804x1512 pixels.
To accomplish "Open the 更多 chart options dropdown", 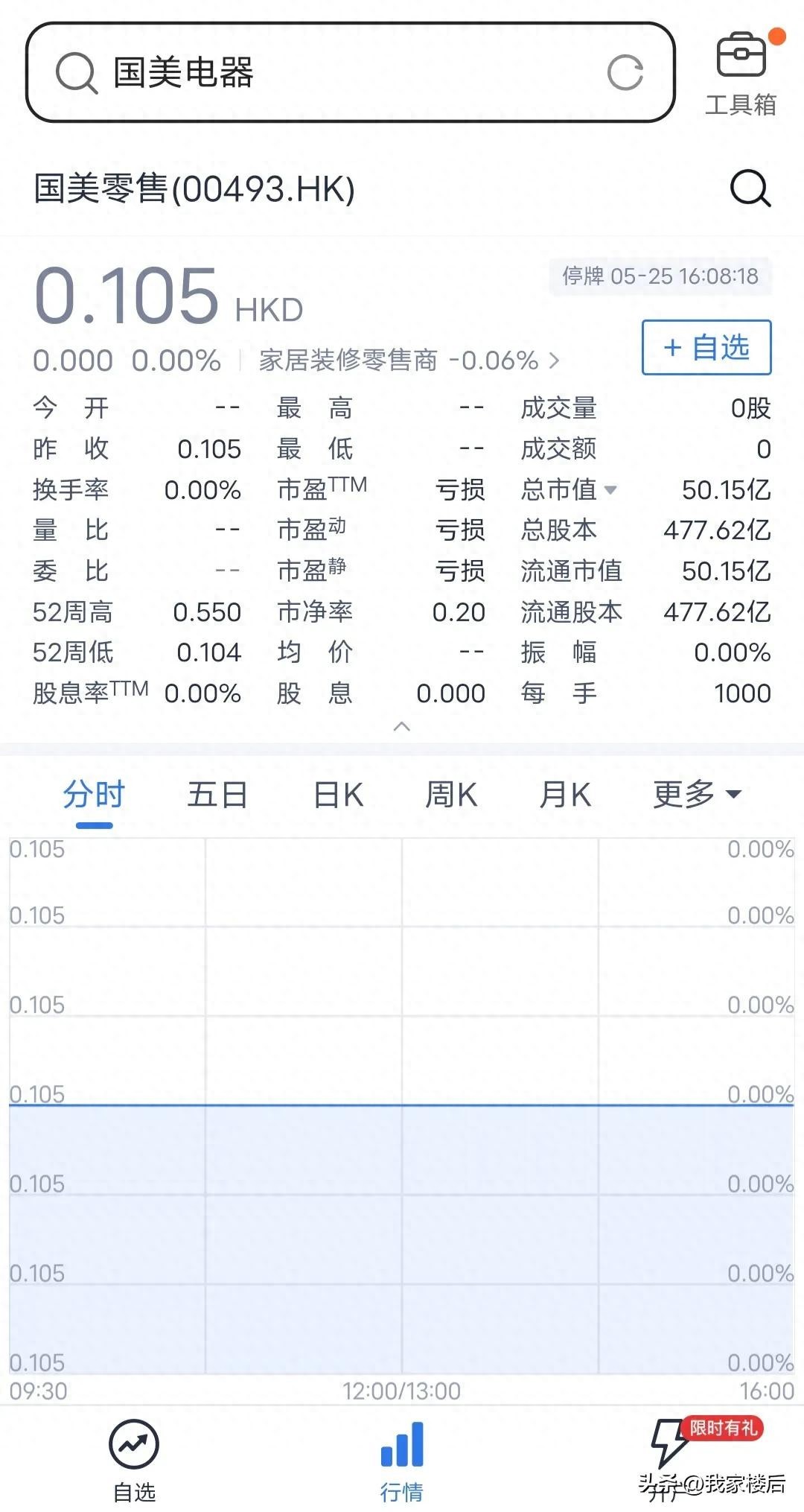I will pyautogui.click(x=697, y=795).
